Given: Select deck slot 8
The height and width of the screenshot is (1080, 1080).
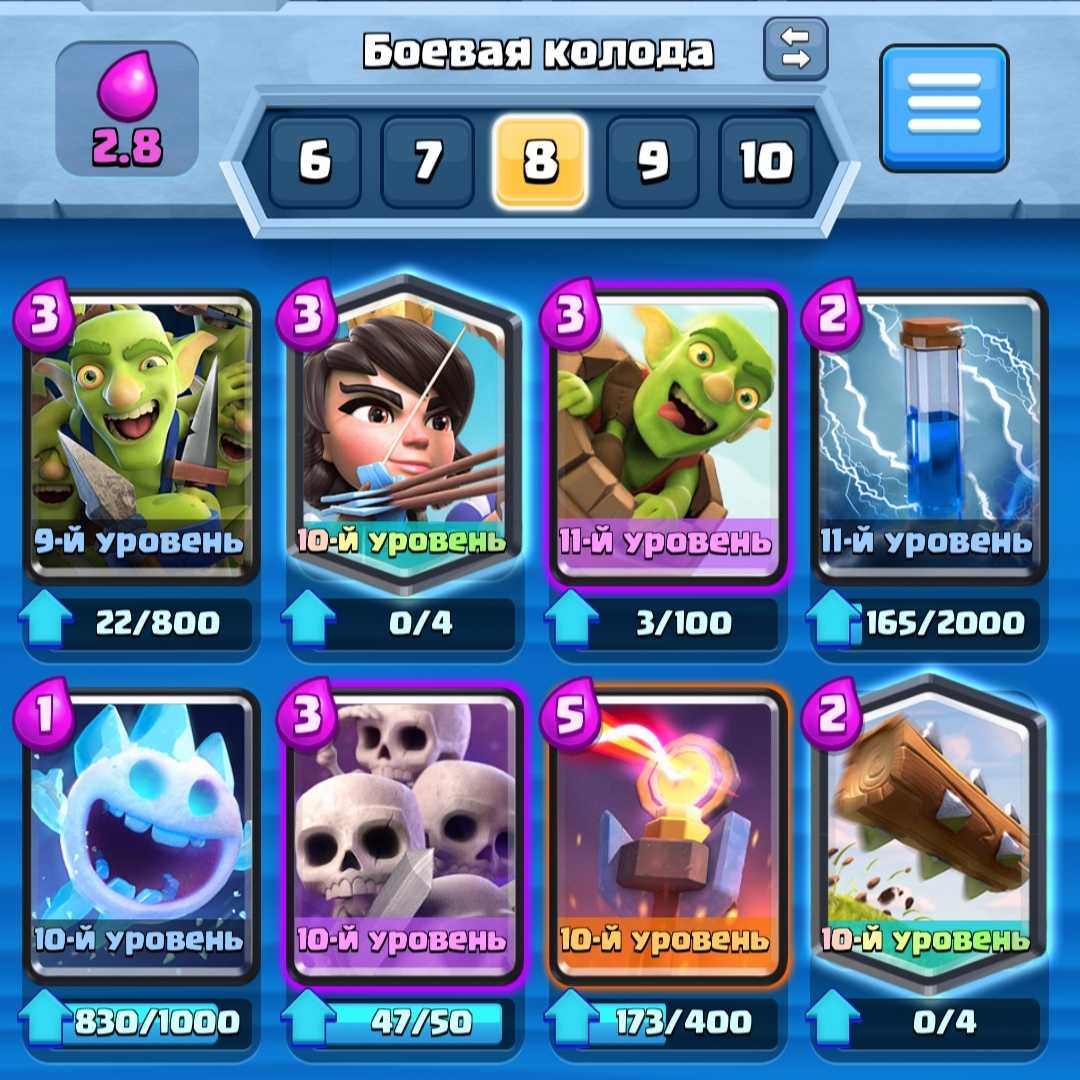Looking at the screenshot, I should coord(540,162).
